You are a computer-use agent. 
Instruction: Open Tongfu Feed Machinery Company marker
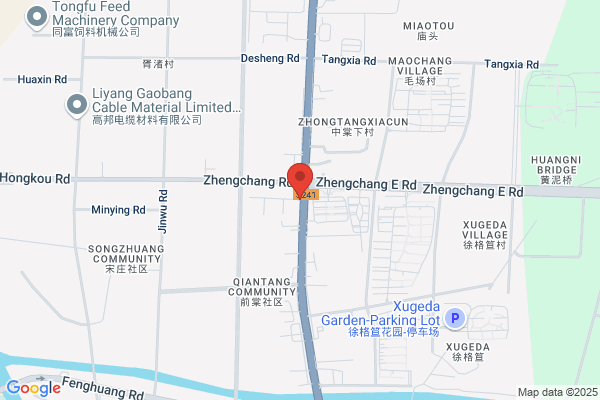pyautogui.click(x=37, y=17)
